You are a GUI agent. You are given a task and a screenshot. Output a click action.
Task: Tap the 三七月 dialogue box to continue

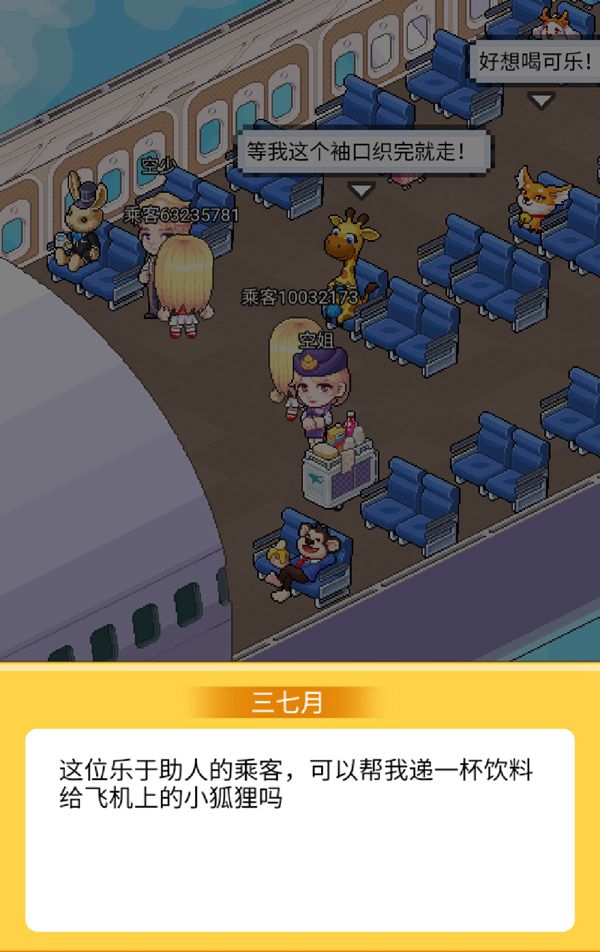[x=300, y=830]
